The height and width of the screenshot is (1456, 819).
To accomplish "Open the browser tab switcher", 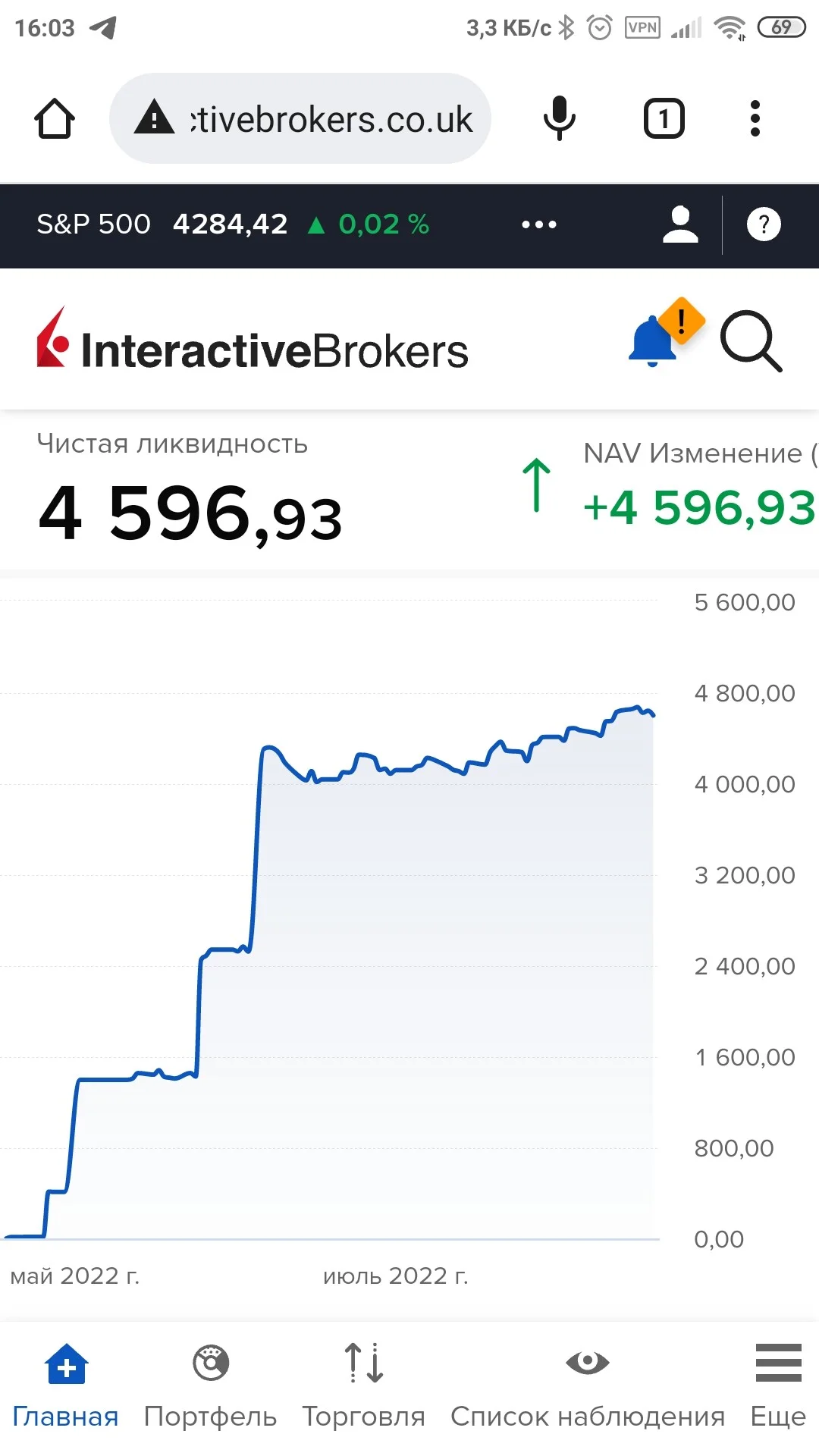I will (x=664, y=118).
